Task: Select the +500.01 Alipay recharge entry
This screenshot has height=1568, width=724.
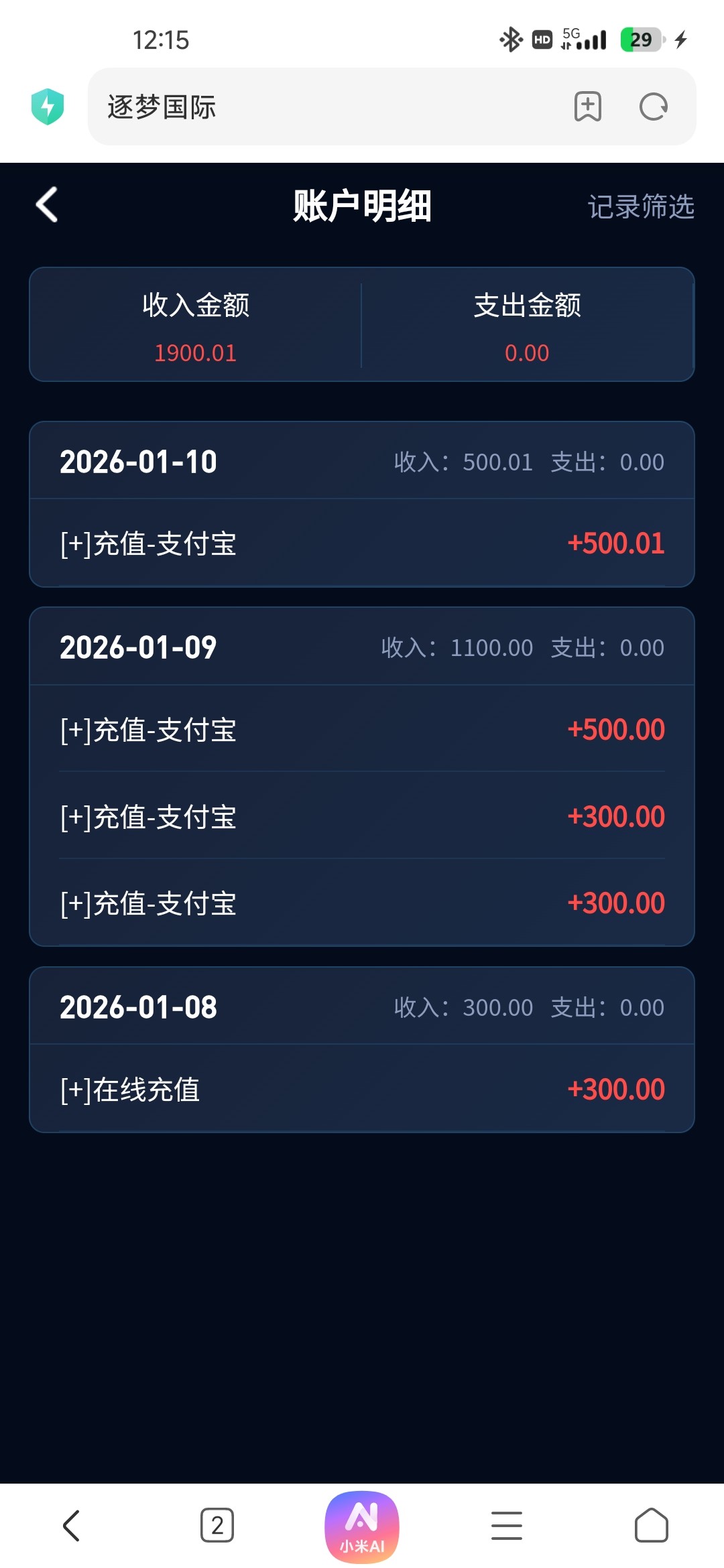Action: [x=362, y=543]
